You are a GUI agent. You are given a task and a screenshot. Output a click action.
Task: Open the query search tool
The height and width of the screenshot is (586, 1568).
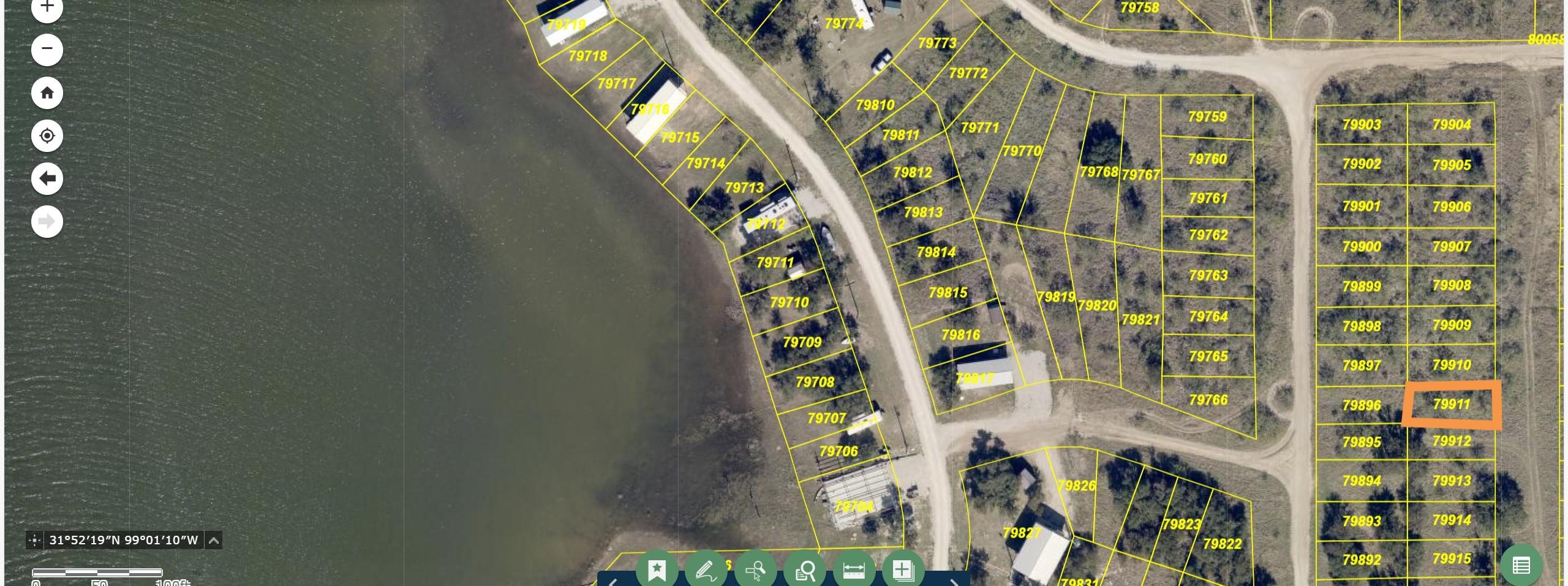click(805, 570)
